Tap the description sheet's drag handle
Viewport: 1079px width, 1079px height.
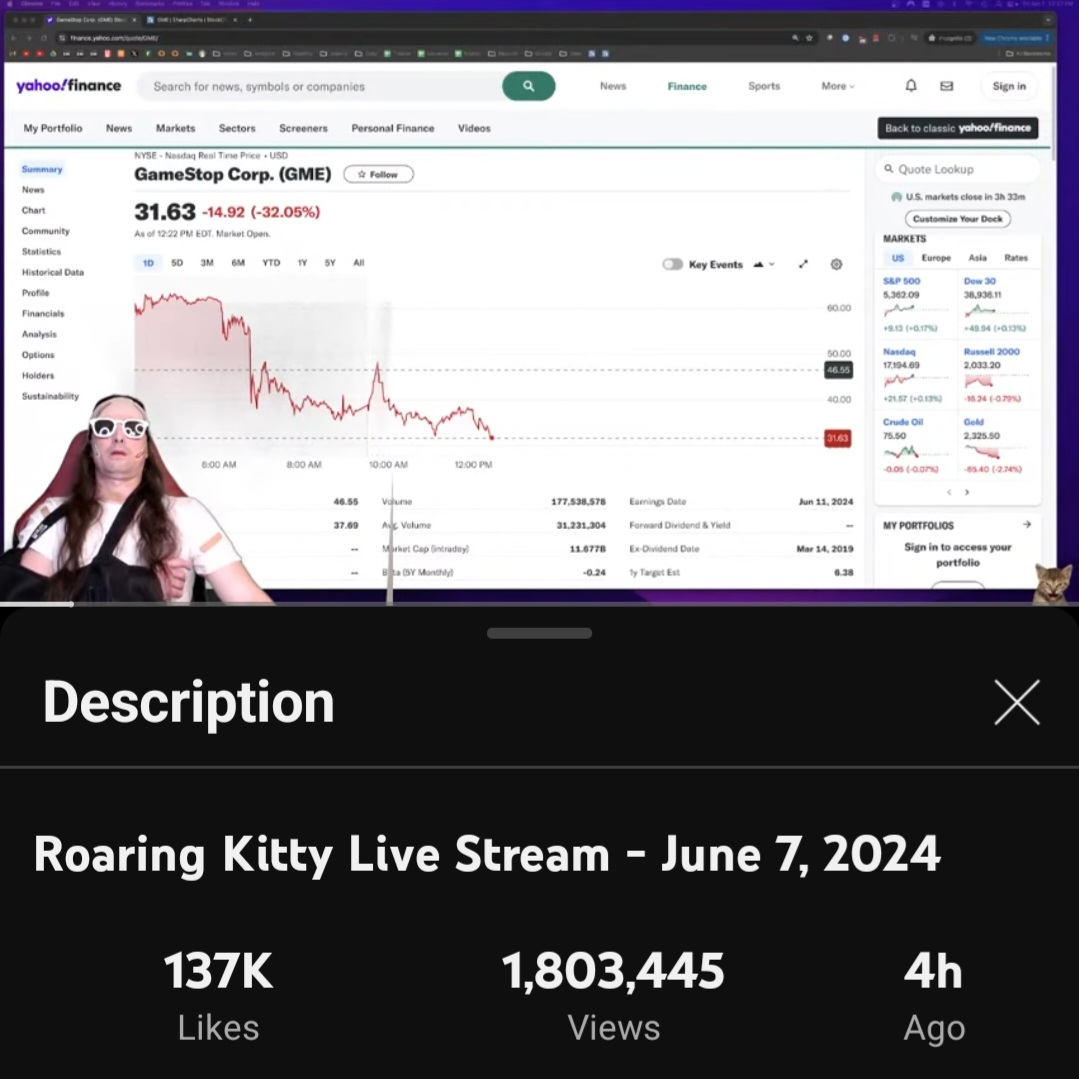pyautogui.click(x=539, y=633)
